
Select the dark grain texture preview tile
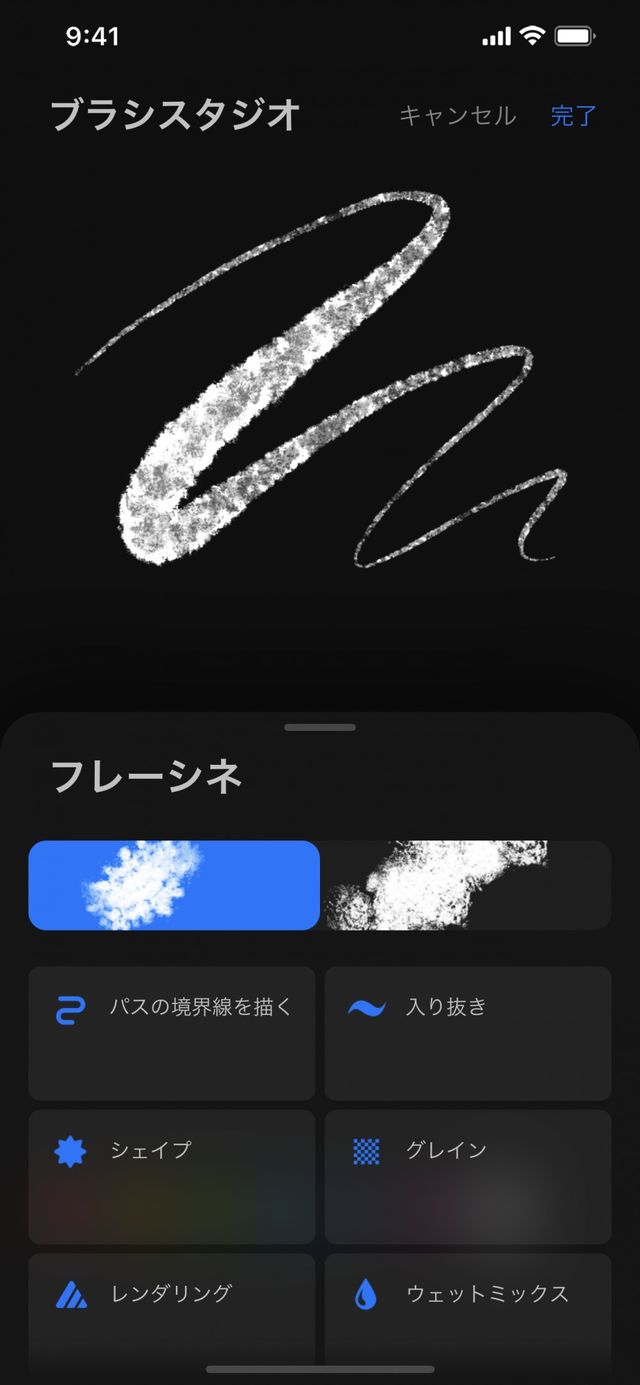click(466, 885)
